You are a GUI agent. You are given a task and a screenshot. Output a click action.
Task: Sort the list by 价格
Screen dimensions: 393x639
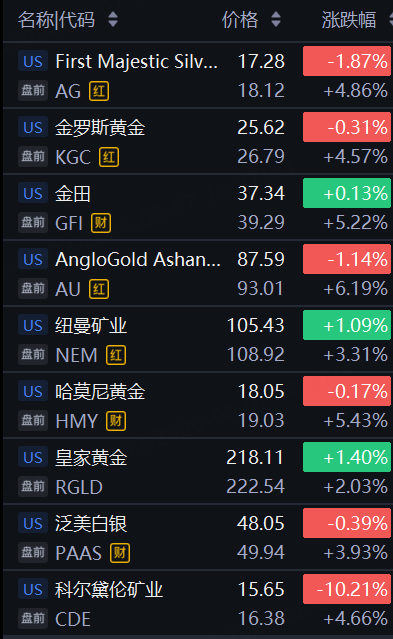(x=251, y=20)
